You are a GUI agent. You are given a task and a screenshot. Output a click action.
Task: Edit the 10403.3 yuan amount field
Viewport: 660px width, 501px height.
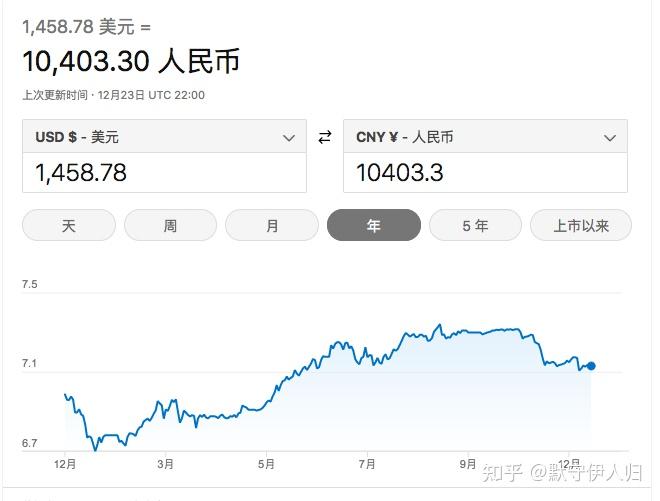point(485,173)
